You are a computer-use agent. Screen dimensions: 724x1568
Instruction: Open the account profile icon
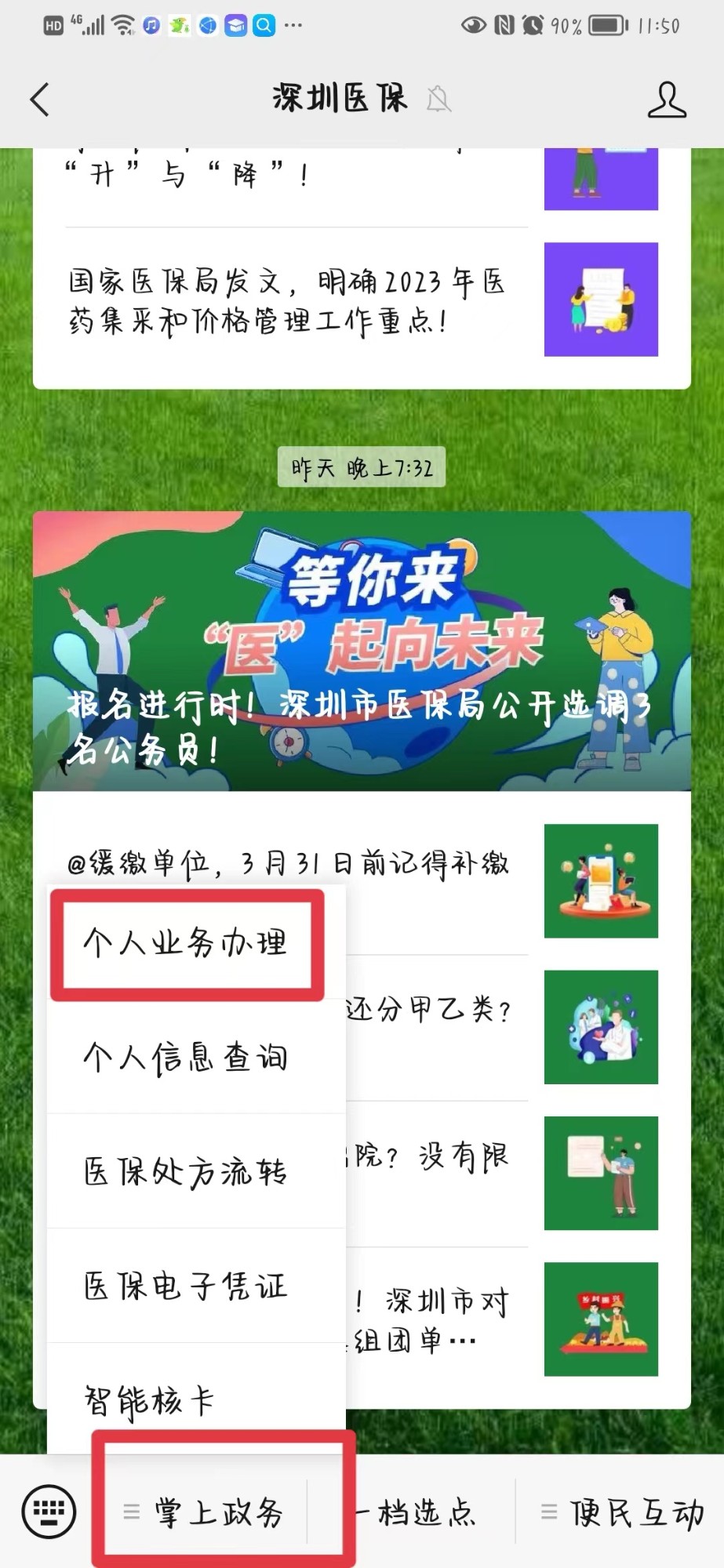point(667,100)
